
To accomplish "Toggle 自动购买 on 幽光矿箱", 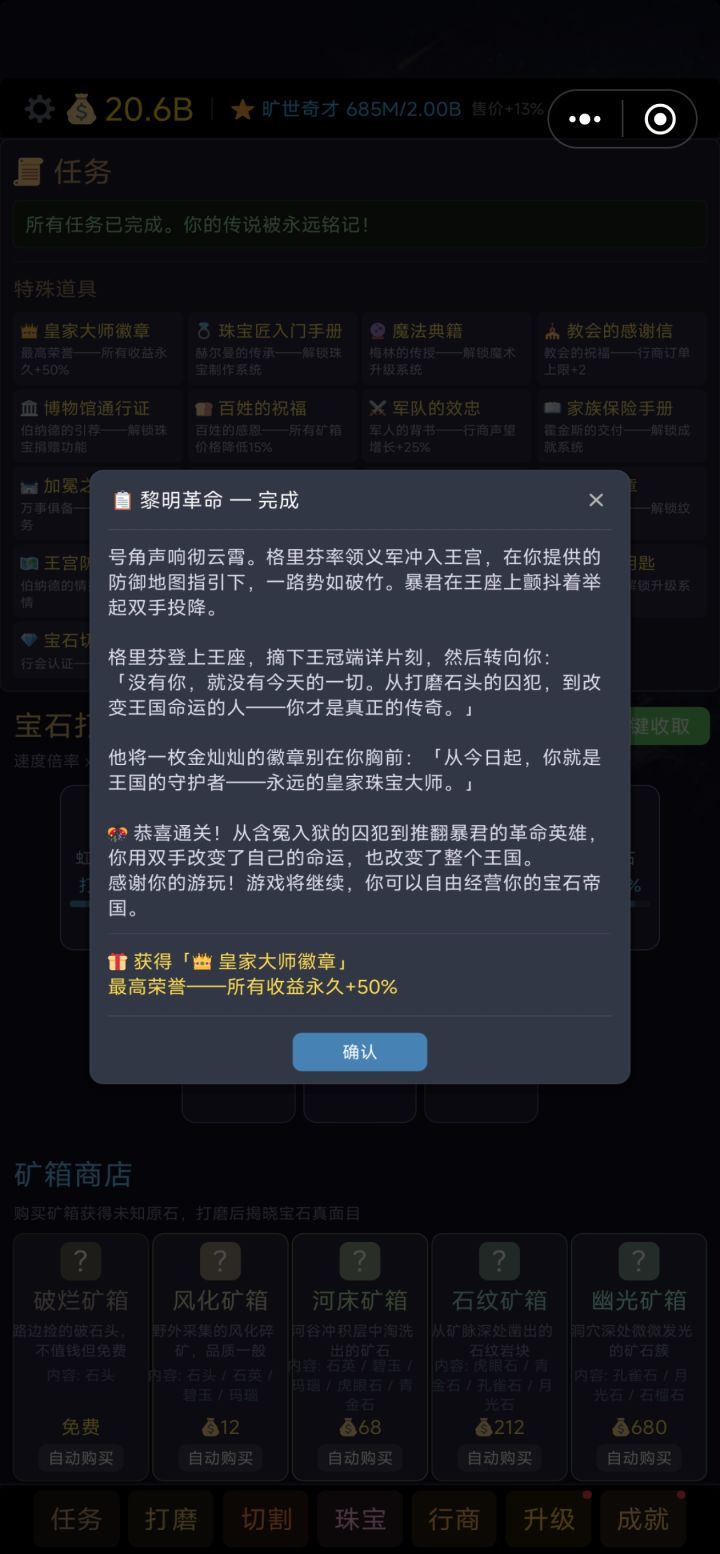I will click(640, 1459).
